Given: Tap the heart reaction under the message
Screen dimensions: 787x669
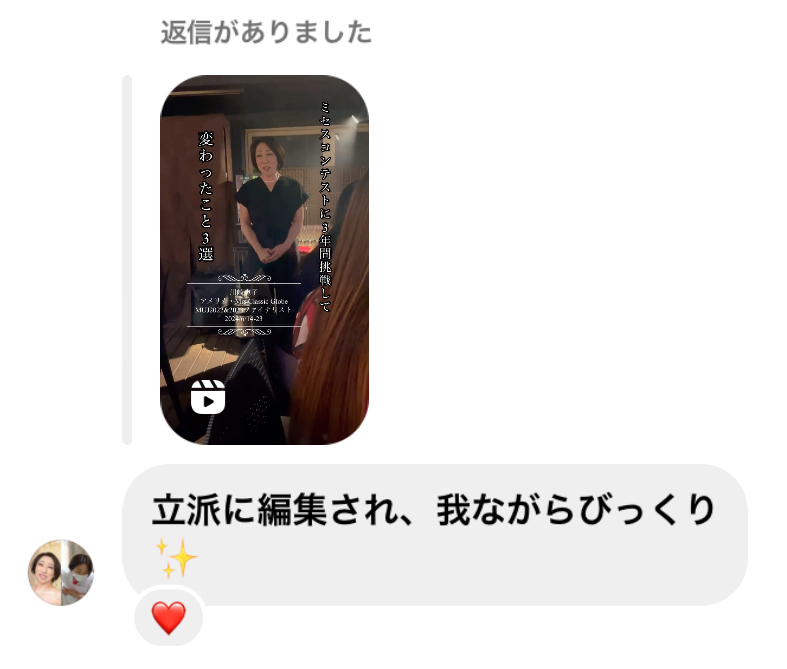Looking at the screenshot, I should pyautogui.click(x=169, y=619).
